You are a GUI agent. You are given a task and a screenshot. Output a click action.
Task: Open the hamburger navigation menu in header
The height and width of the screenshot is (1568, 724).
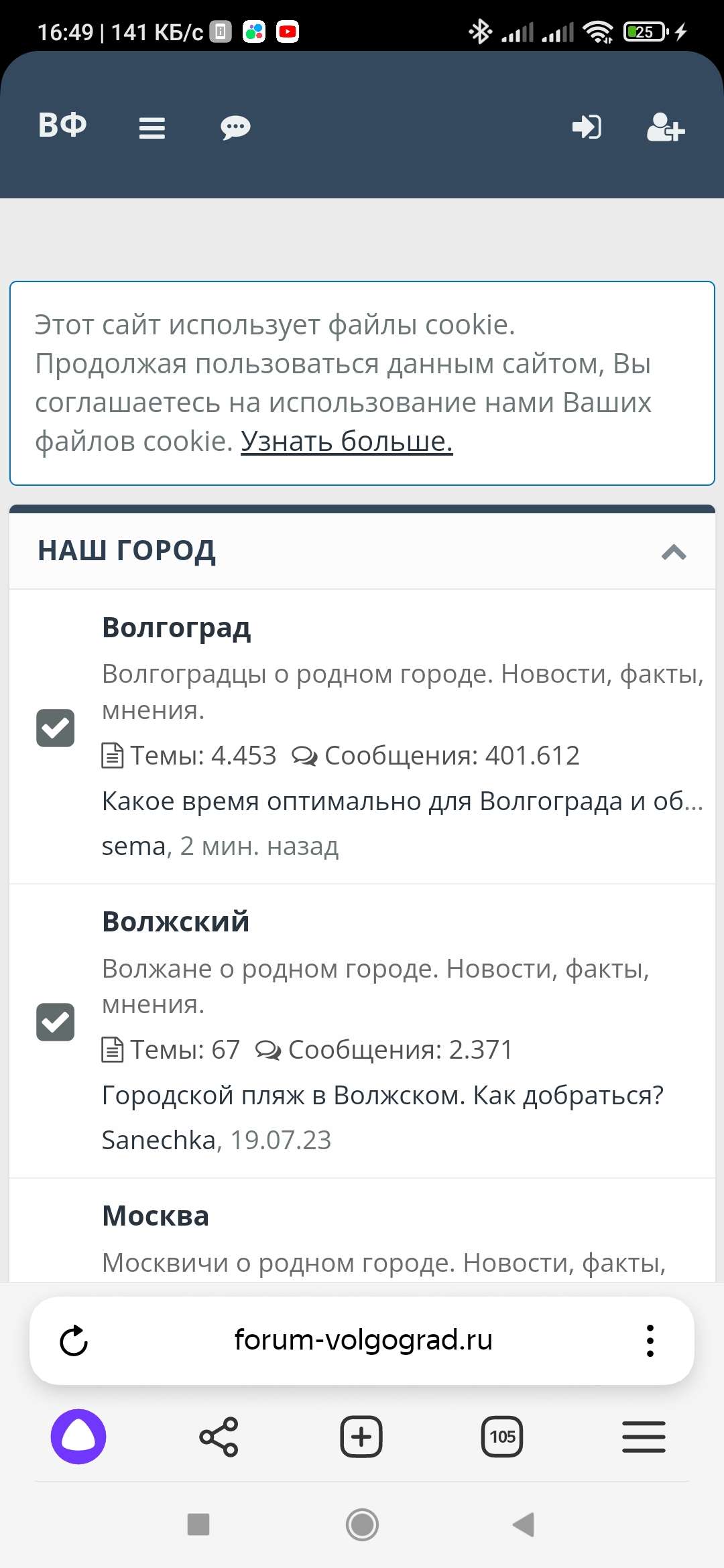[152, 127]
